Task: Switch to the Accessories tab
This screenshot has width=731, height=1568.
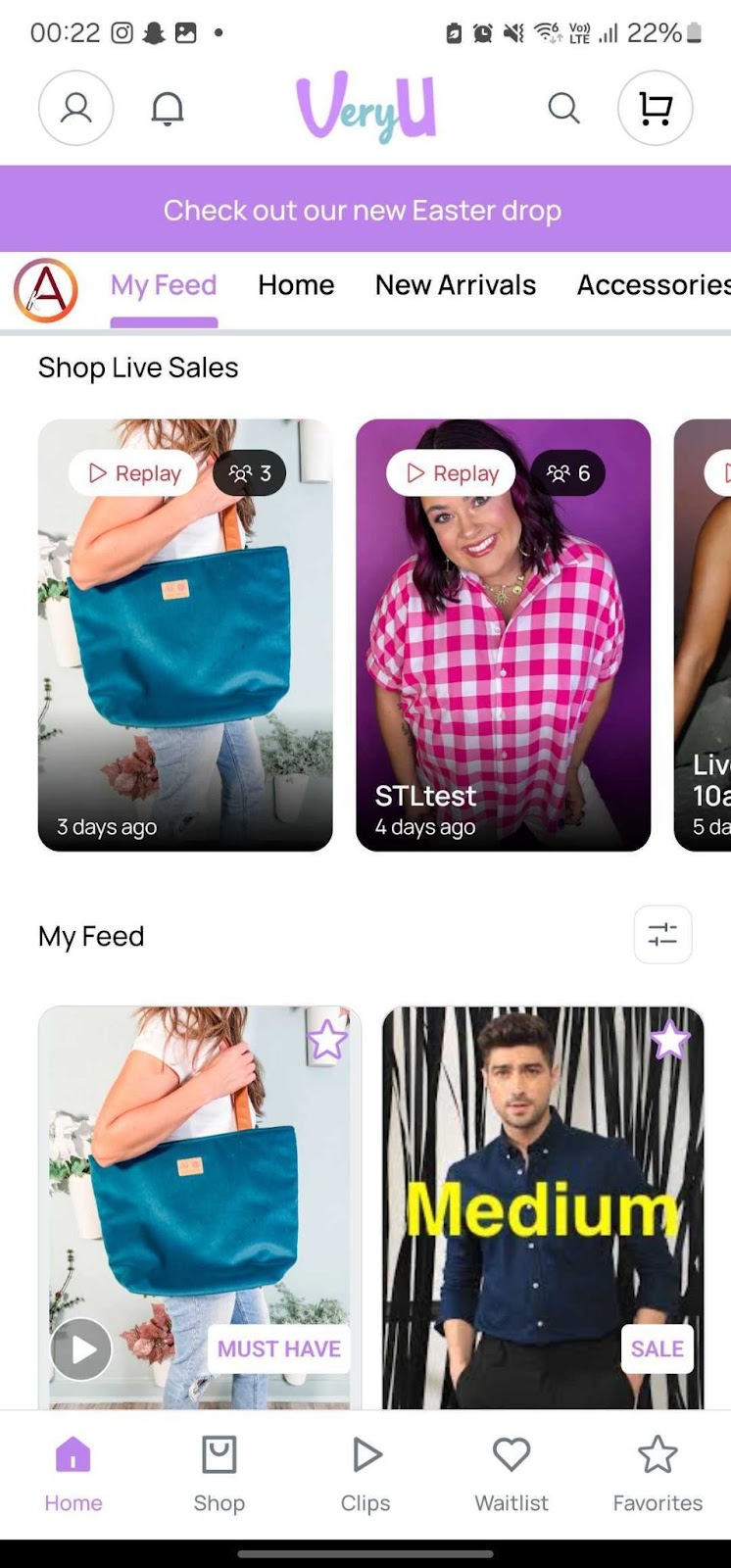Action: 652,285
